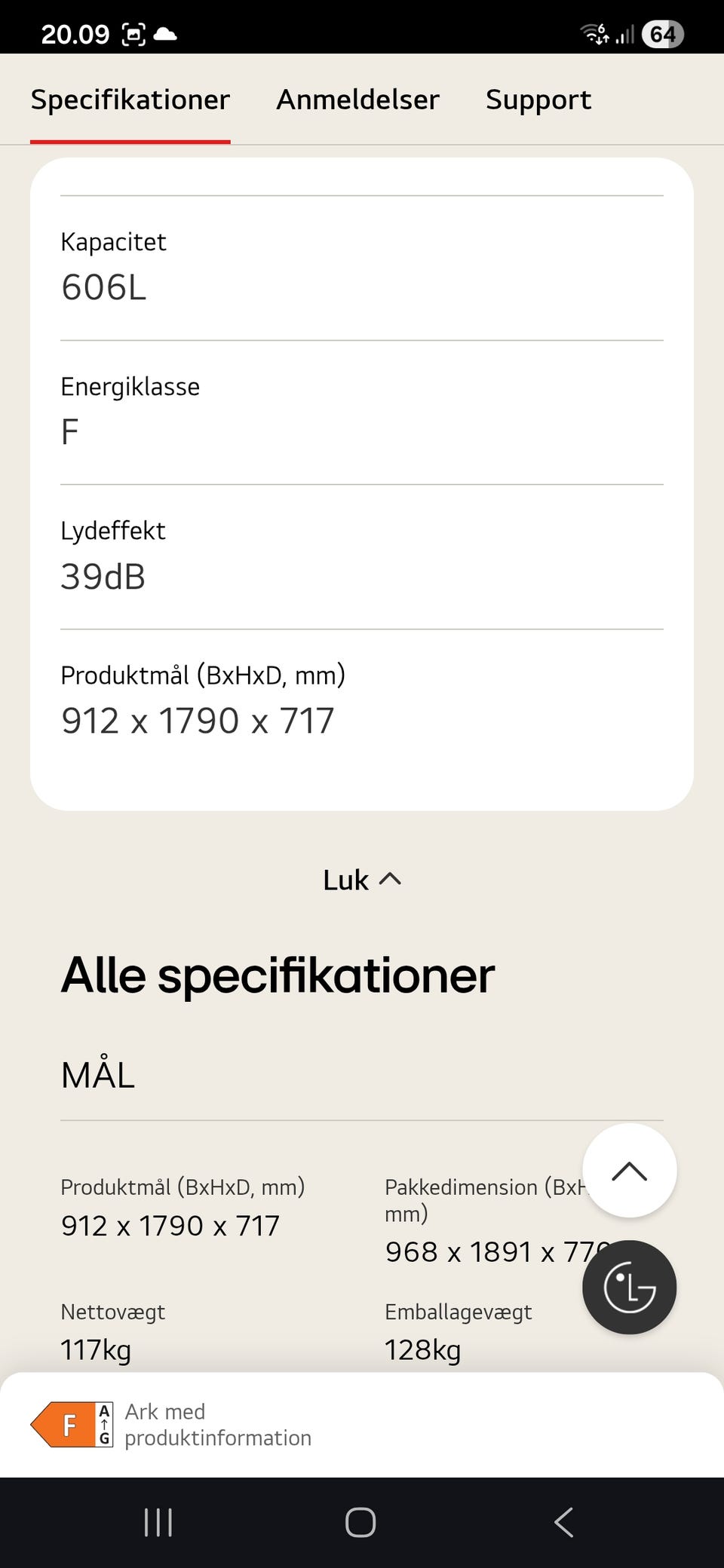Collapse the MÅL section heading

[97, 1074]
